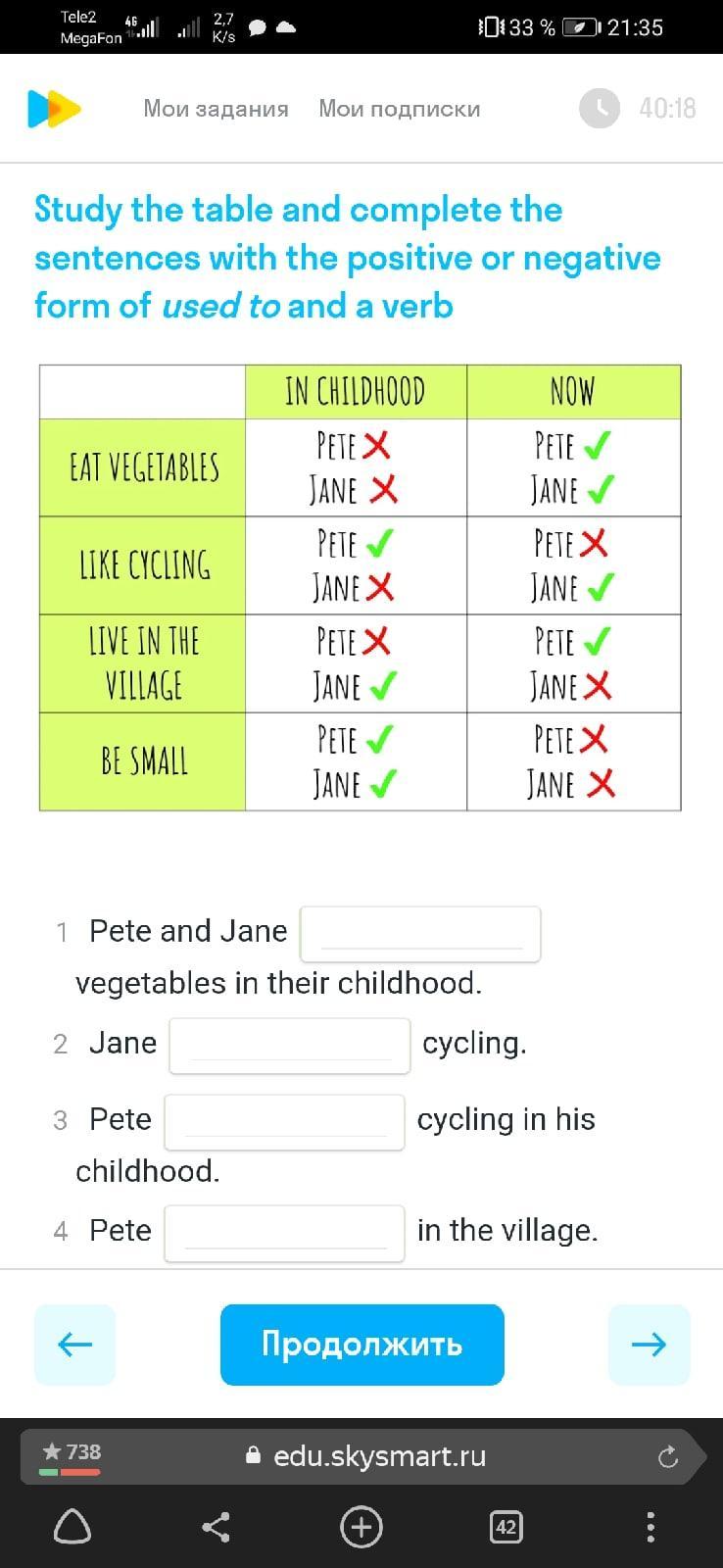Tap the Продолжить button
723x1568 pixels.
[x=361, y=1344]
